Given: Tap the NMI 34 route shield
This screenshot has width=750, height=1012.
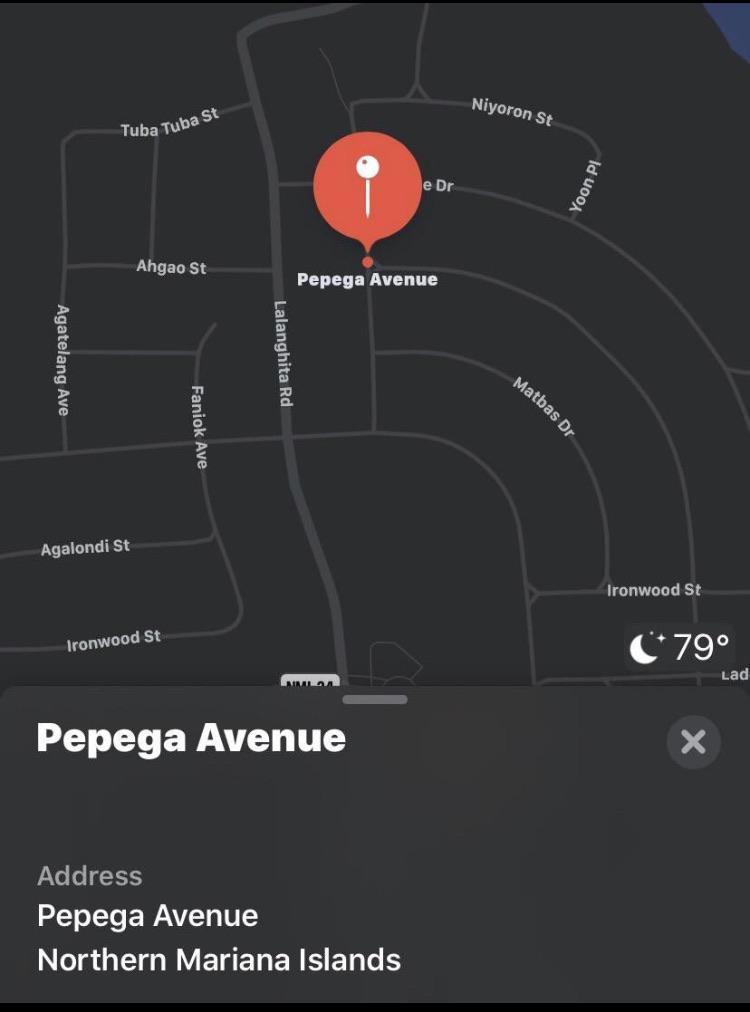Looking at the screenshot, I should (312, 677).
